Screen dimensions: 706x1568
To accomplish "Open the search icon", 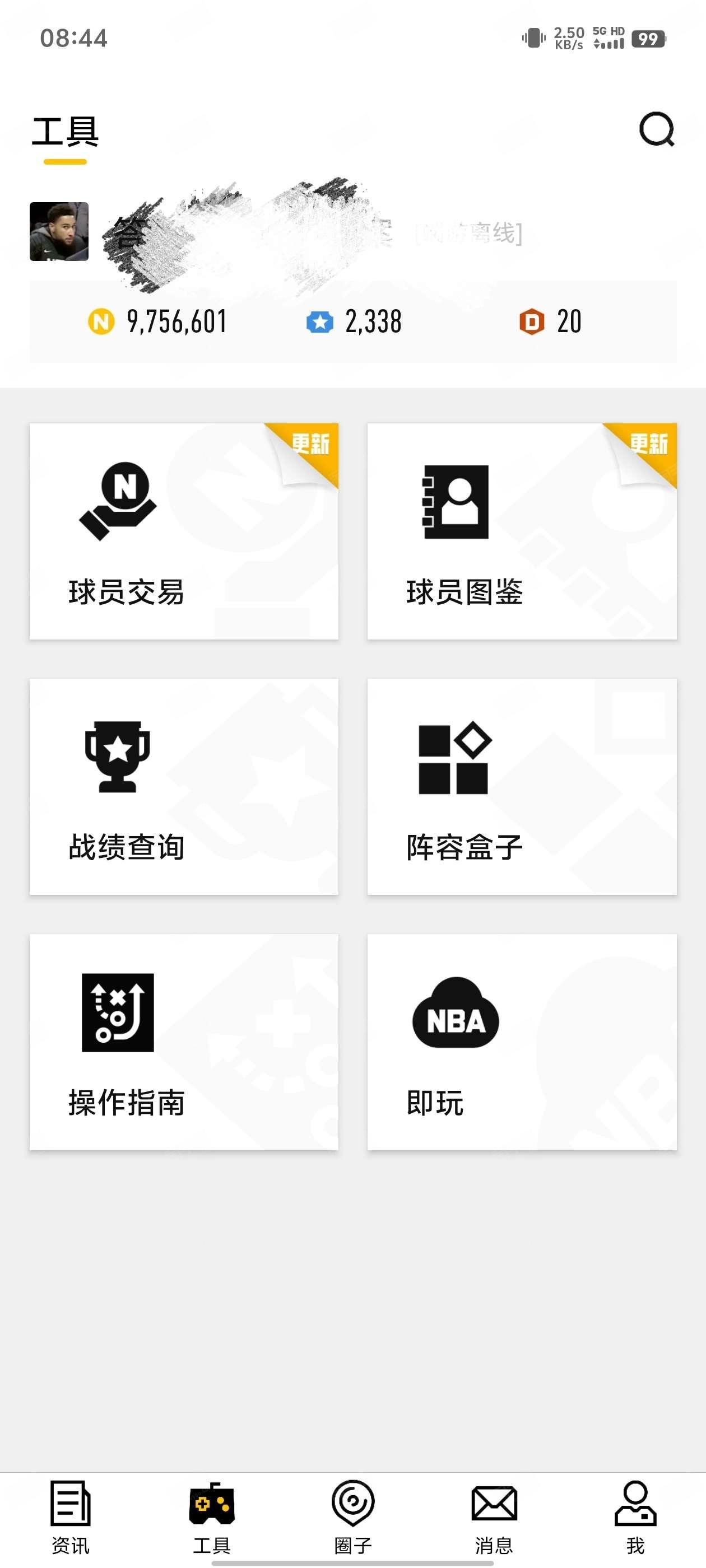I will coord(656,129).
